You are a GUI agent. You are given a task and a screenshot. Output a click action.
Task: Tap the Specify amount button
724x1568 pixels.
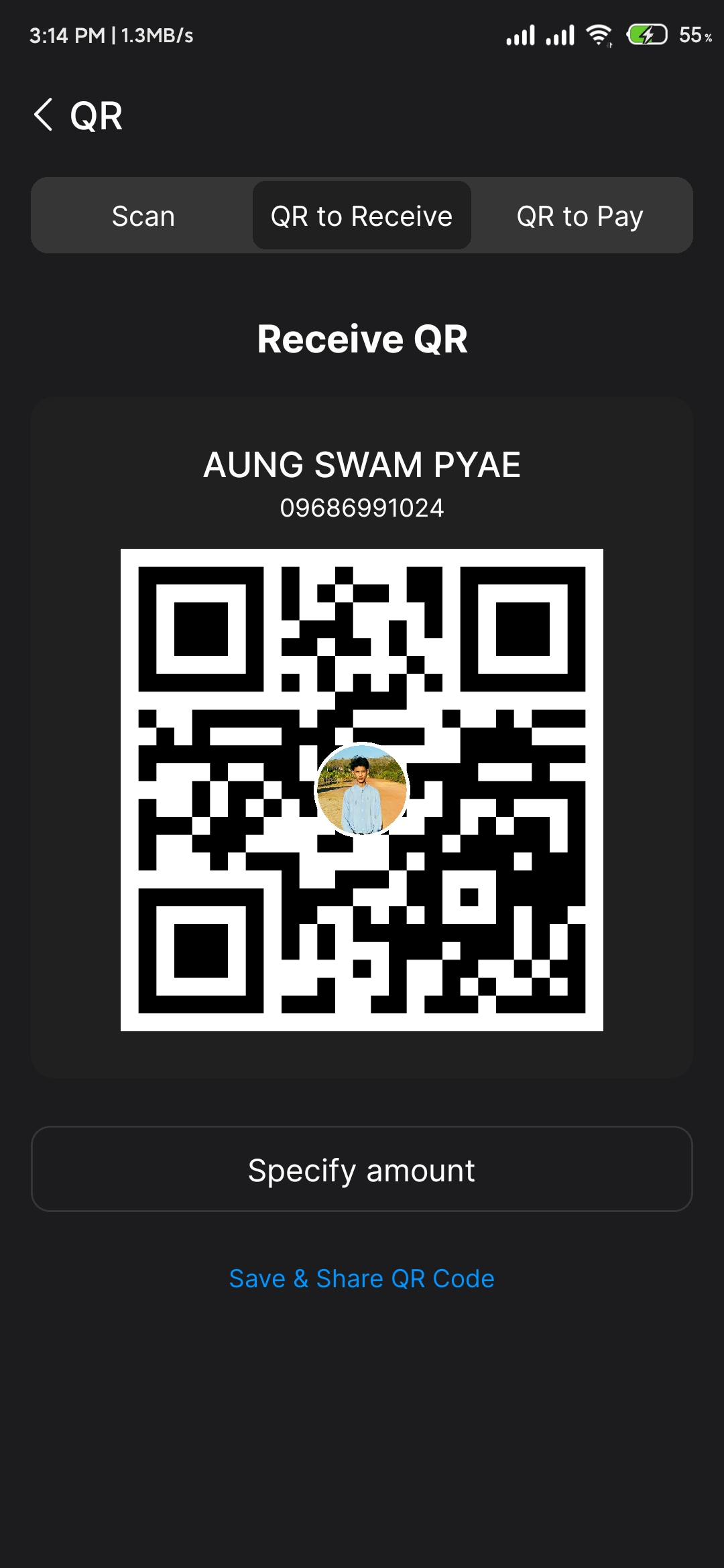pos(361,1169)
